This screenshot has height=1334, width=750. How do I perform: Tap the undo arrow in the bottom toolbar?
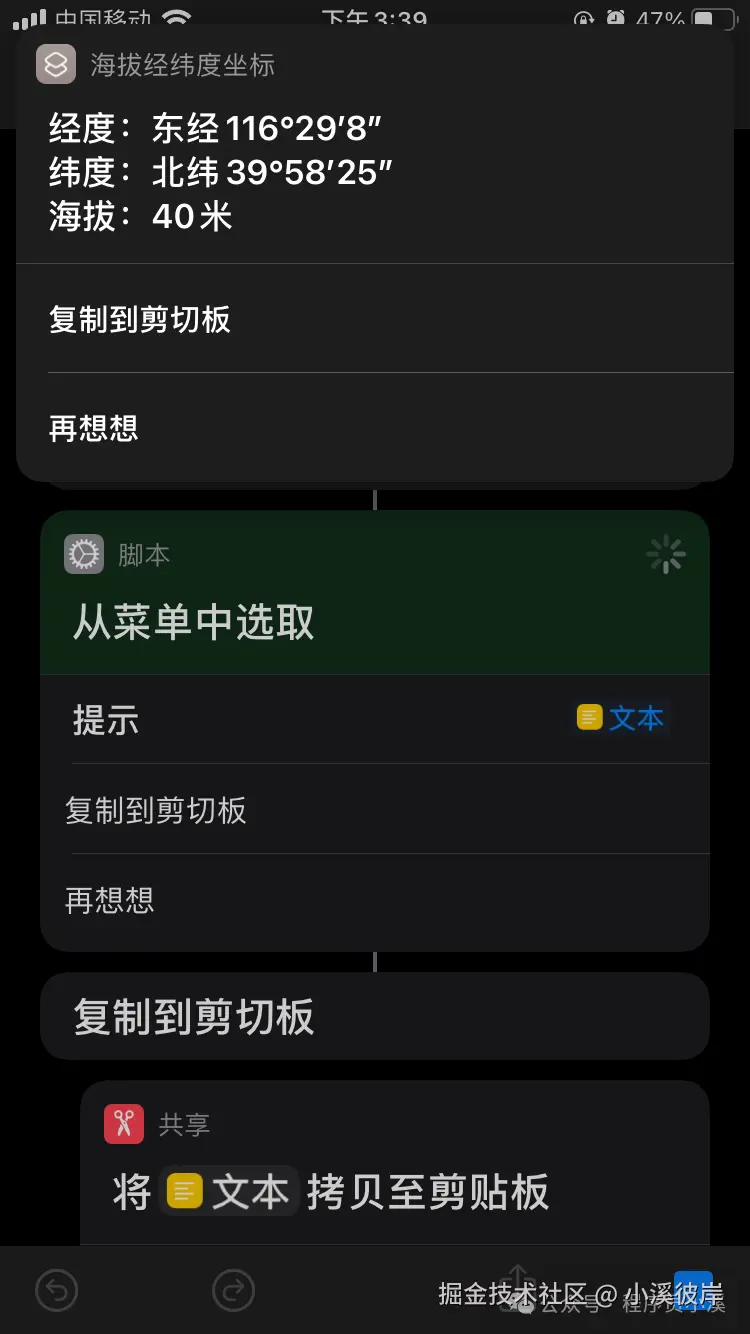pyautogui.click(x=57, y=1291)
